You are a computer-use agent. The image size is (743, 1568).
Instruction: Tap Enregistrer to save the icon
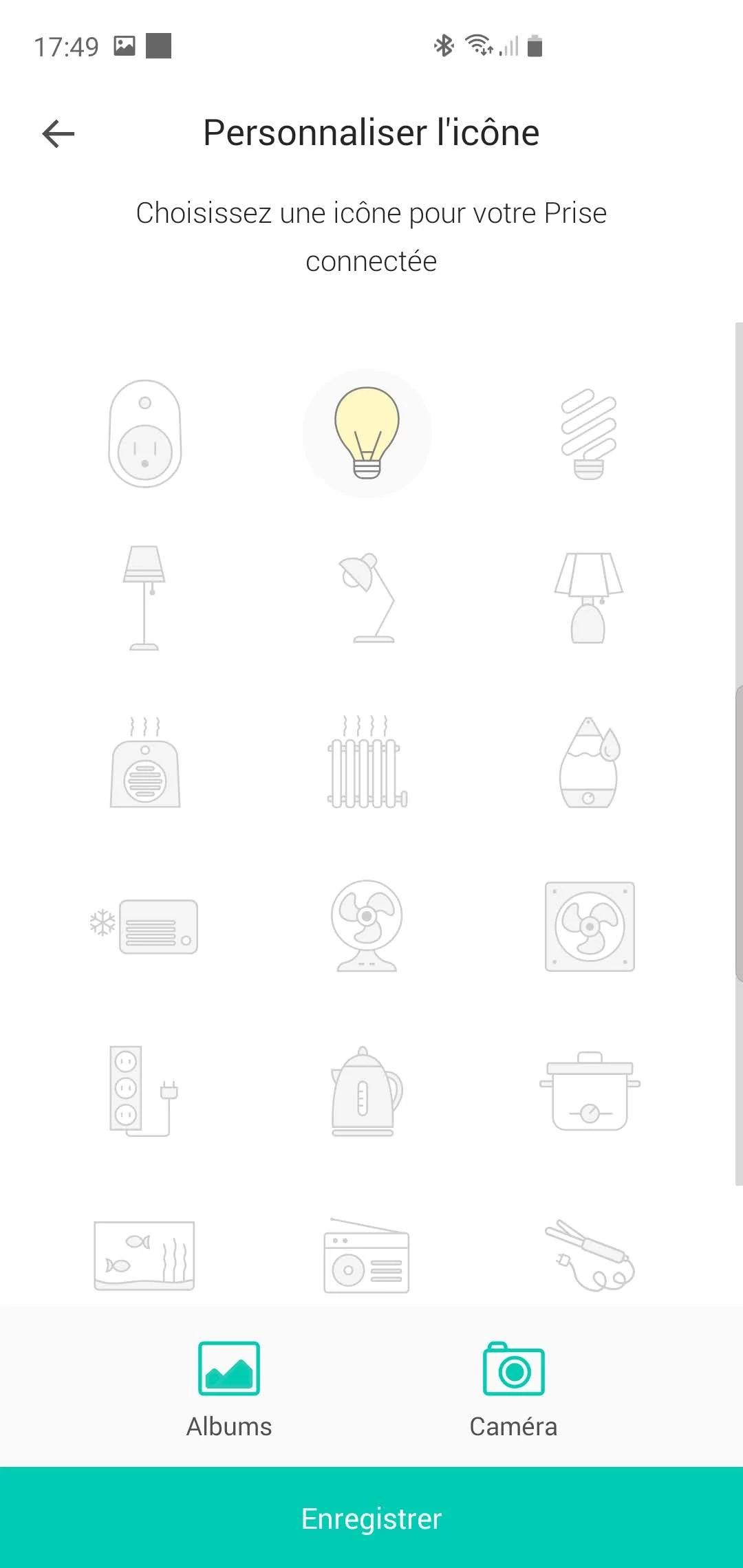(x=371, y=1518)
